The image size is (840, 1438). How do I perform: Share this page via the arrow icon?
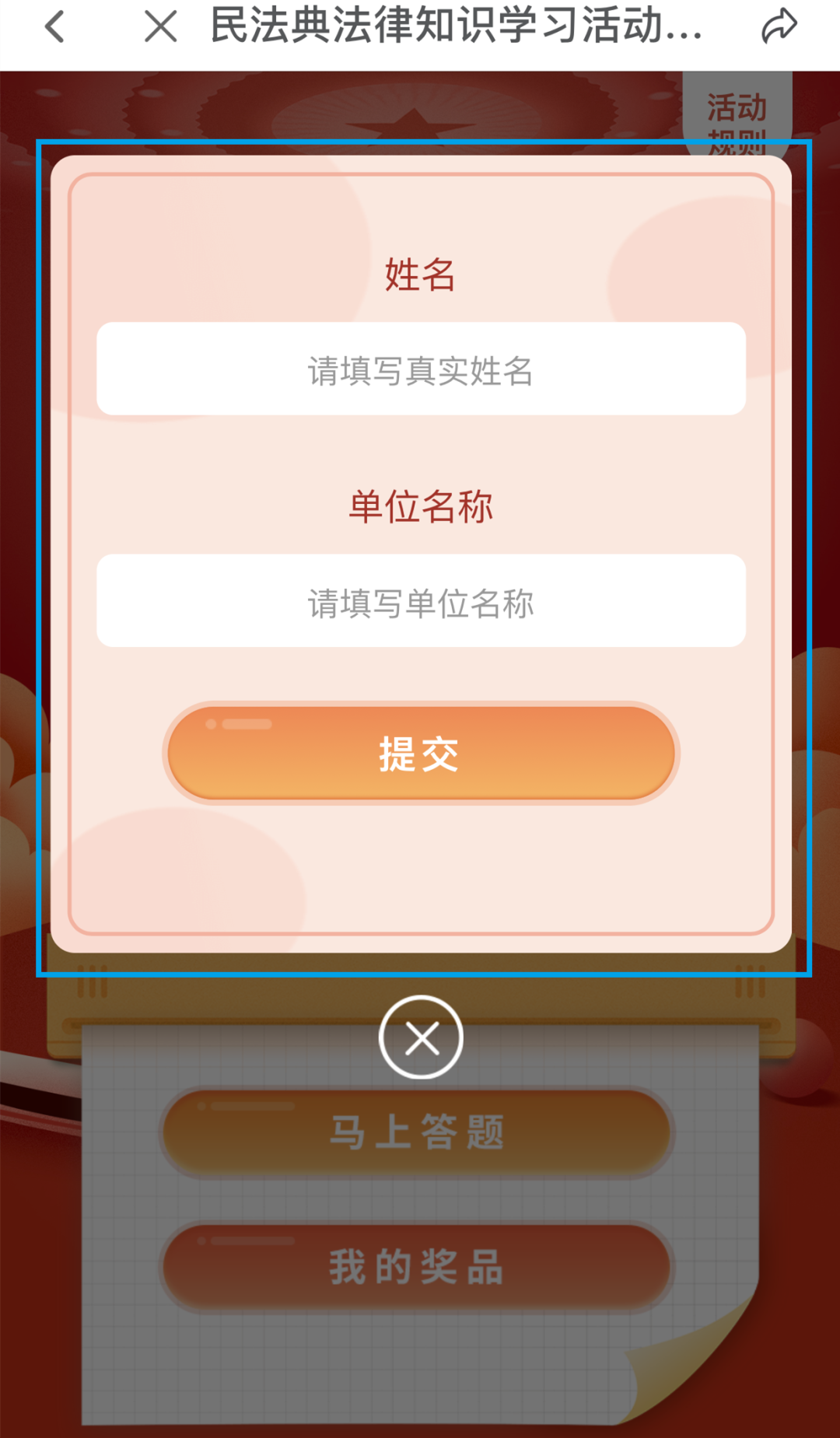point(779,26)
